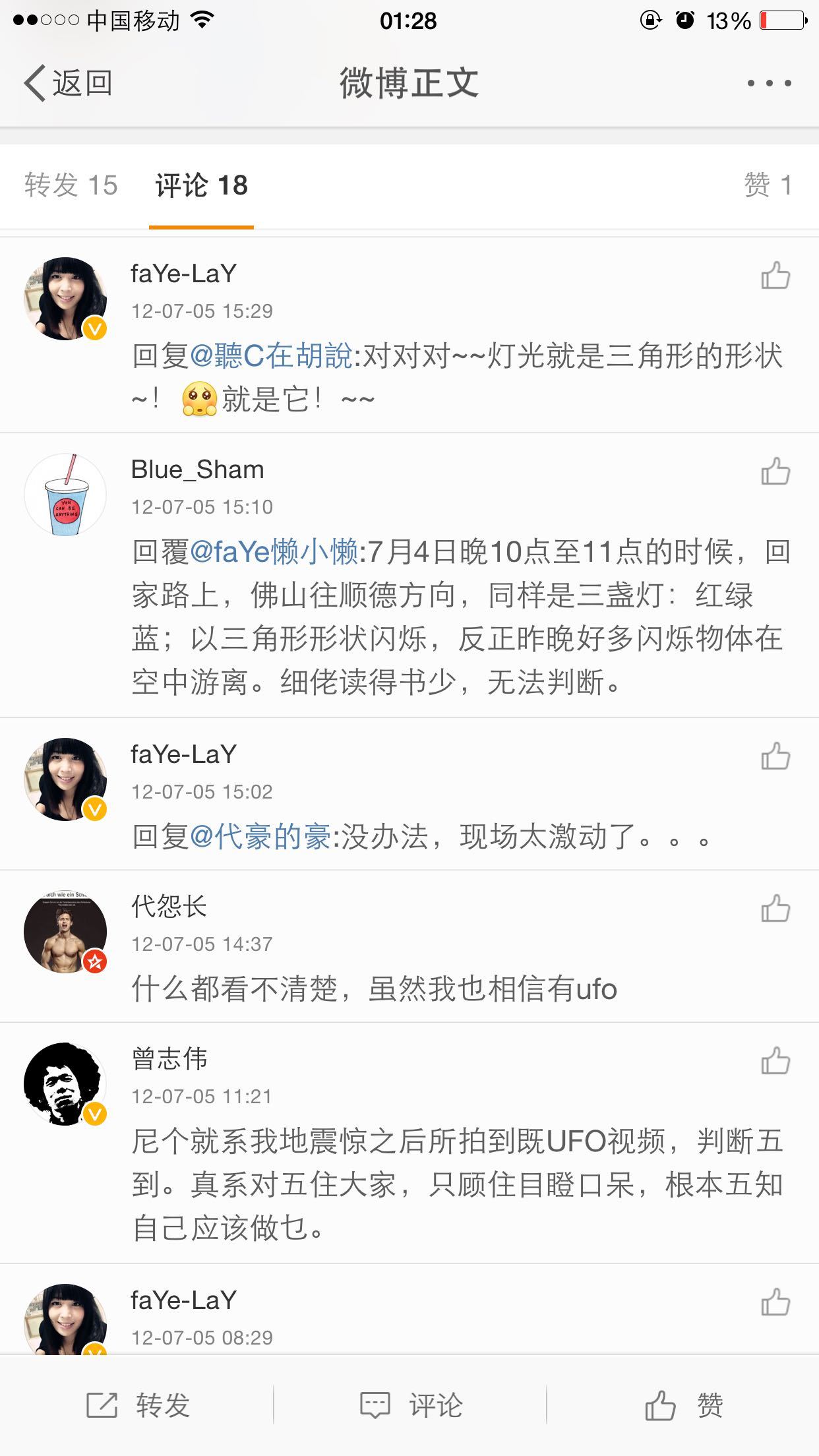Open the @聽C在胡說 mention link
This screenshot has height=1456, width=819.
click(271, 356)
